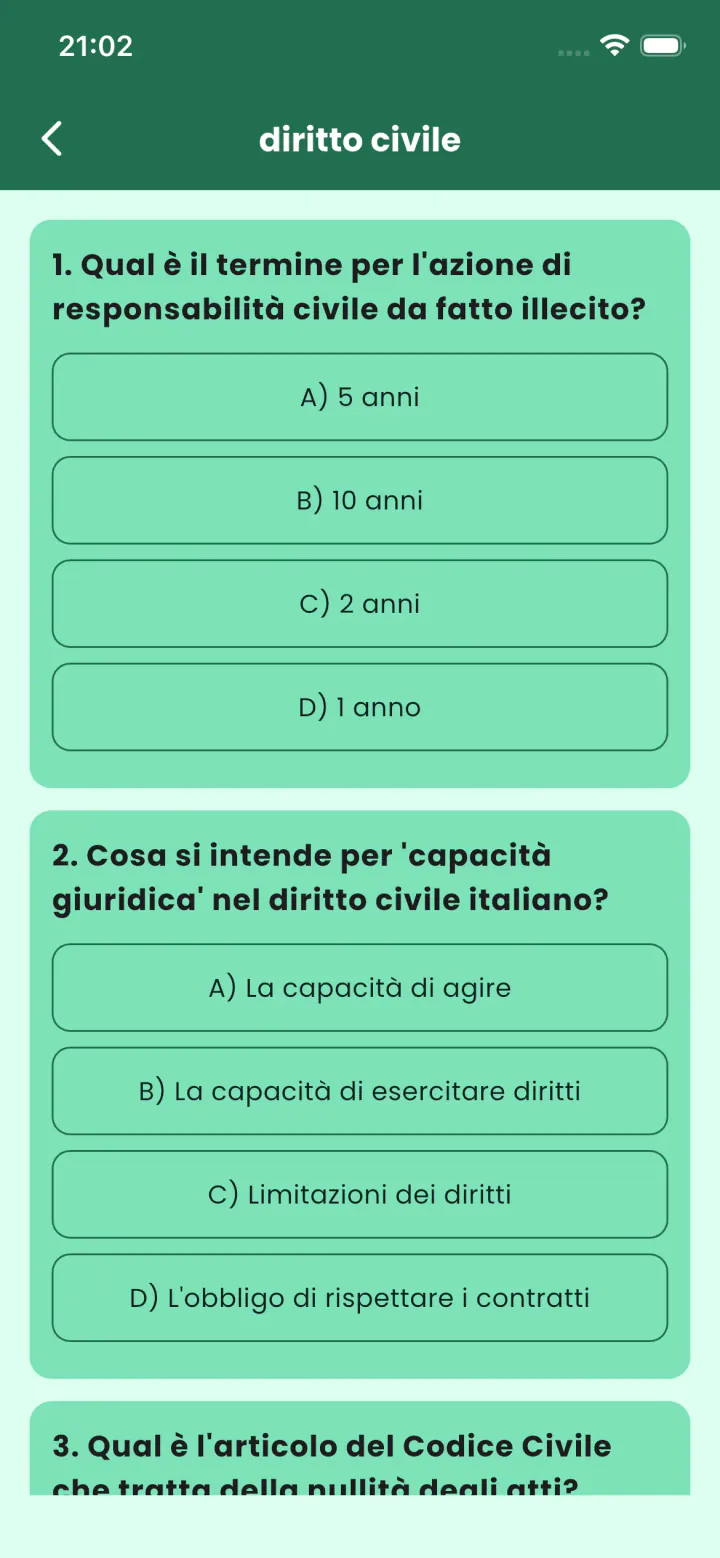Select answer A) 5 anni

[360, 397]
